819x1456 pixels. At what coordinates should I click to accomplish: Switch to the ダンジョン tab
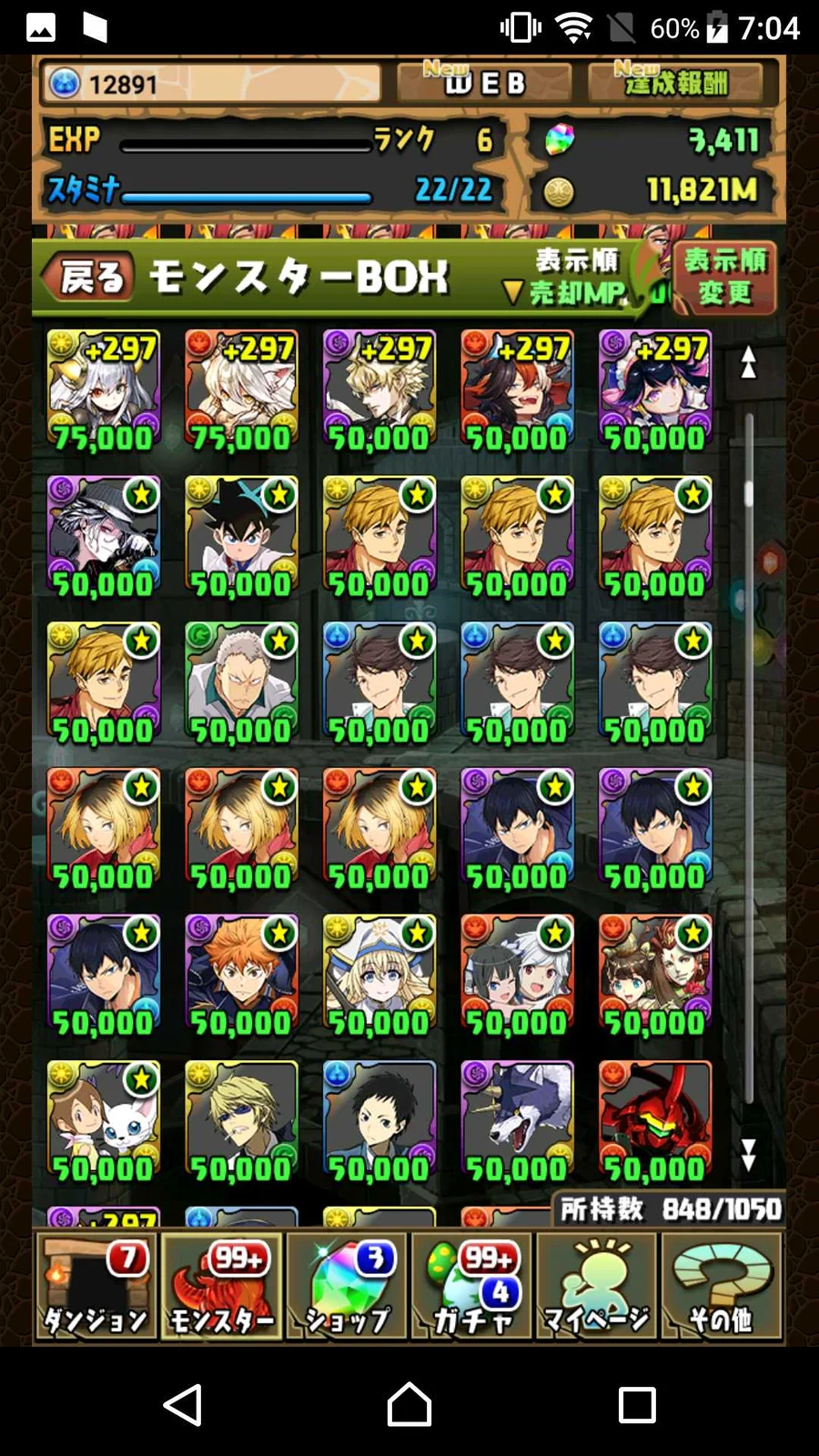point(96,1287)
